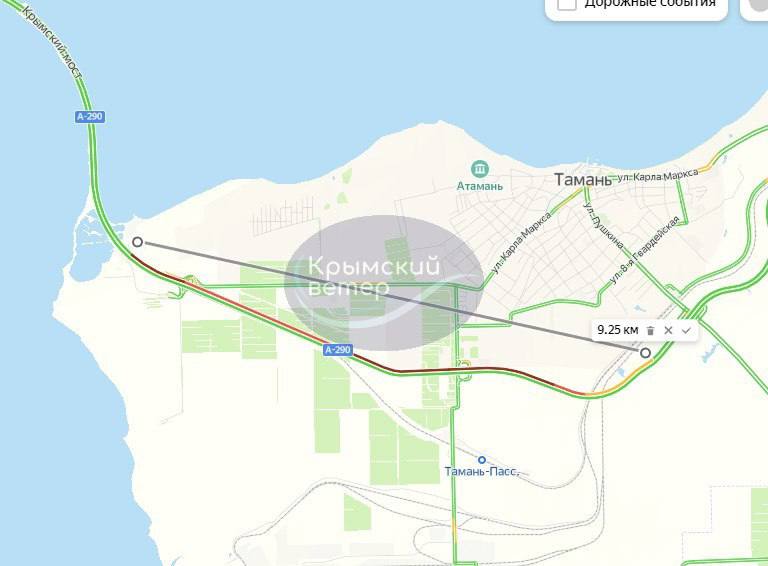Confirm the ruler measurement with checkmark

click(x=686, y=330)
